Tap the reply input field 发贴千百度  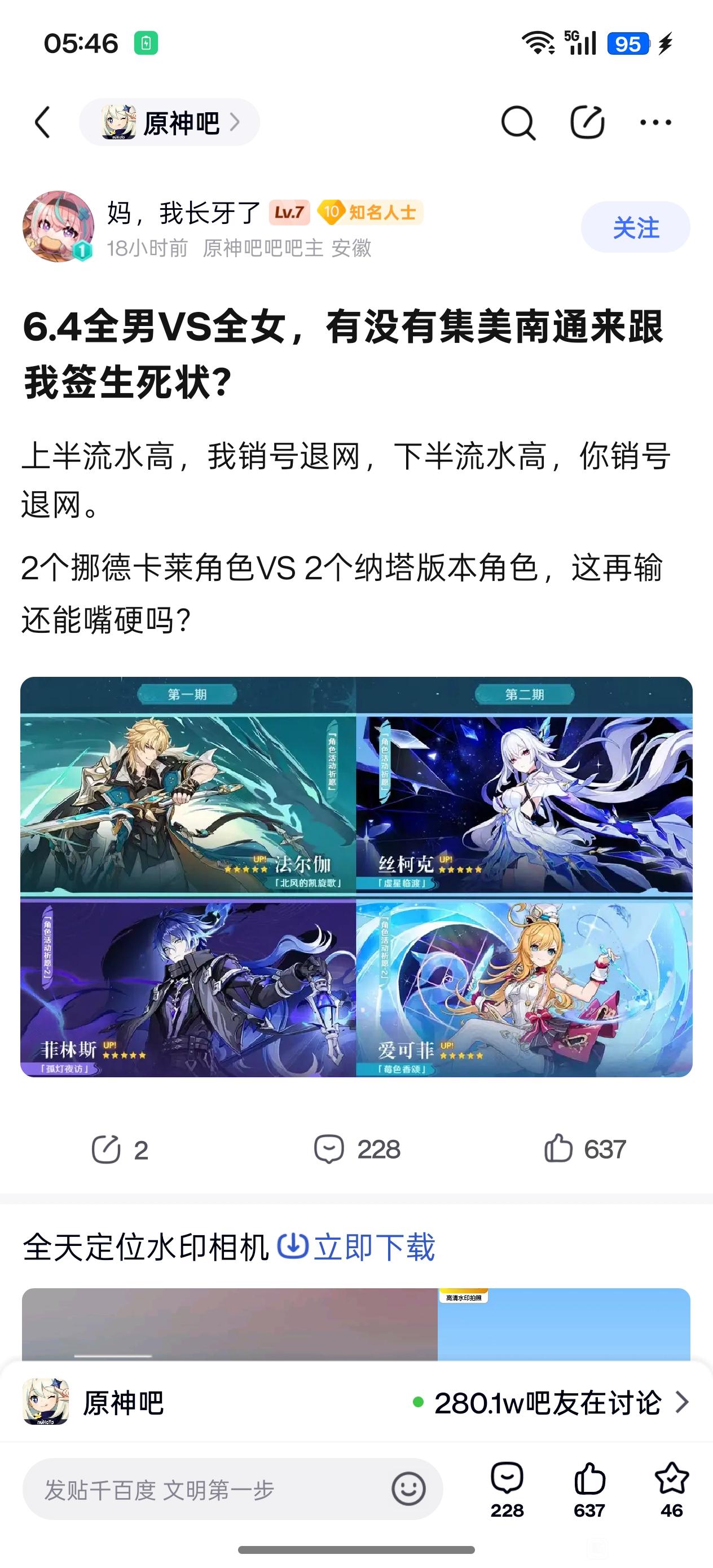click(x=201, y=1490)
